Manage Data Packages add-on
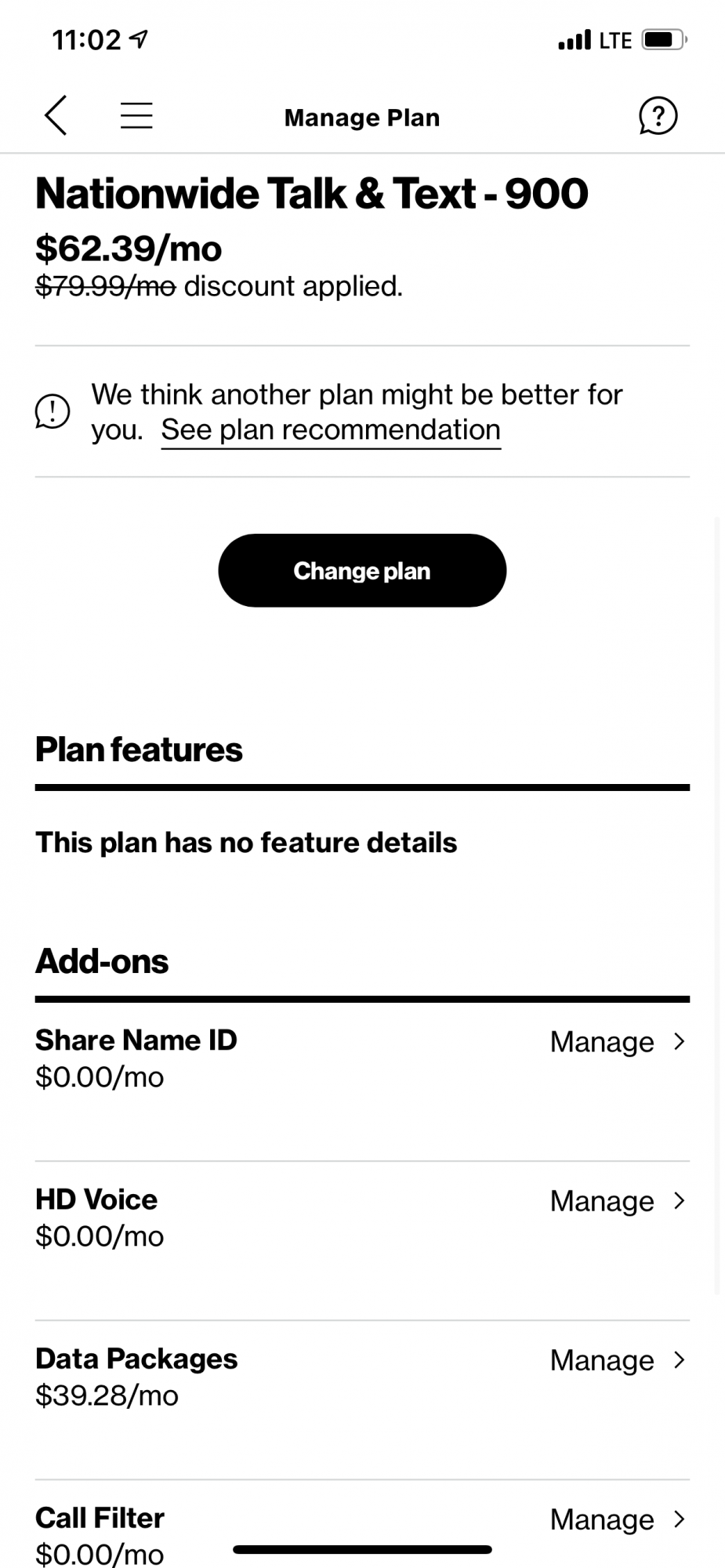725x1568 pixels. tap(617, 1360)
